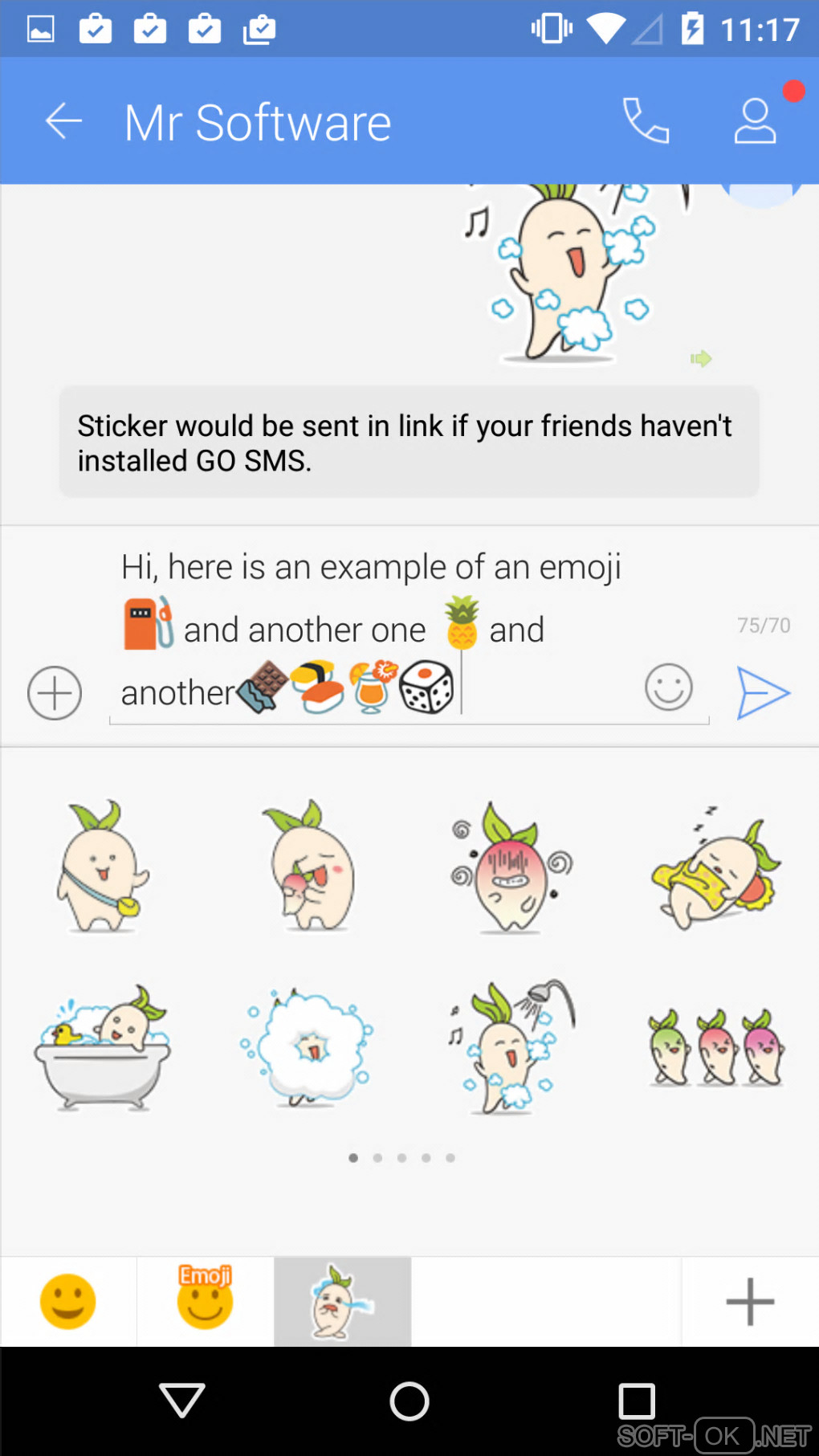Focus the message text field
The height and width of the screenshot is (1456, 819).
click(369, 630)
